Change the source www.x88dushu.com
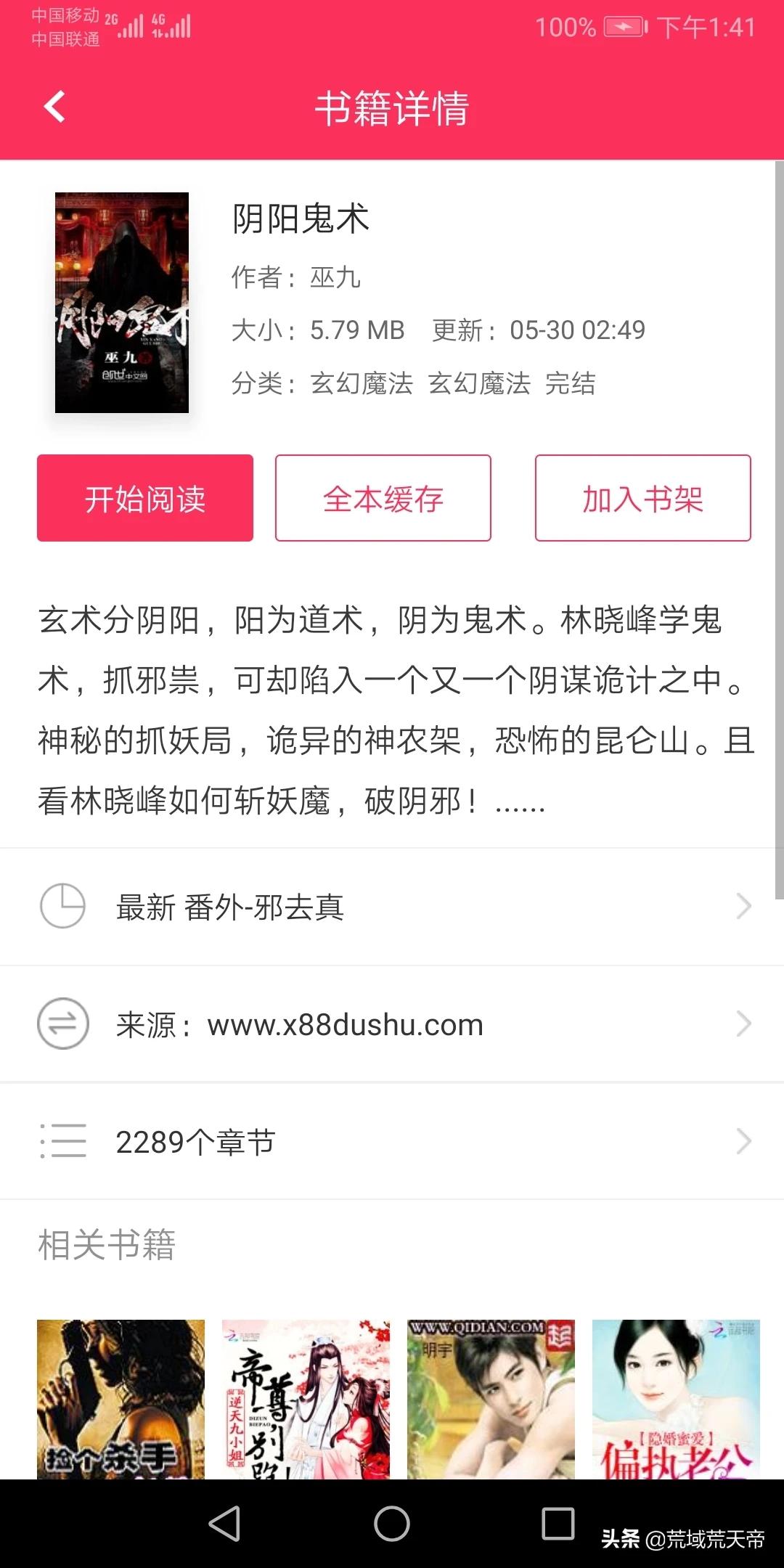This screenshot has width=784, height=1568. tap(392, 1024)
